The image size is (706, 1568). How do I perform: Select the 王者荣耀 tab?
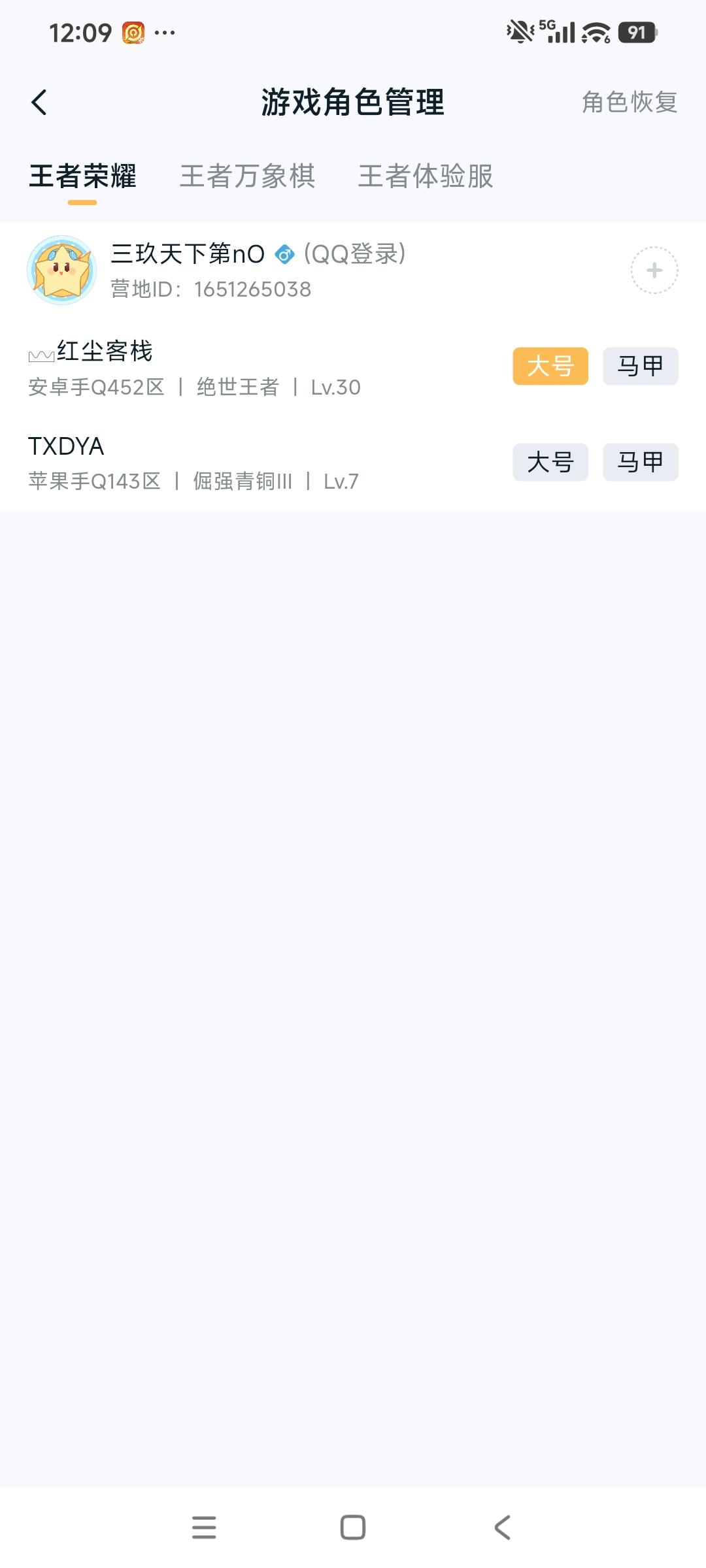point(85,176)
